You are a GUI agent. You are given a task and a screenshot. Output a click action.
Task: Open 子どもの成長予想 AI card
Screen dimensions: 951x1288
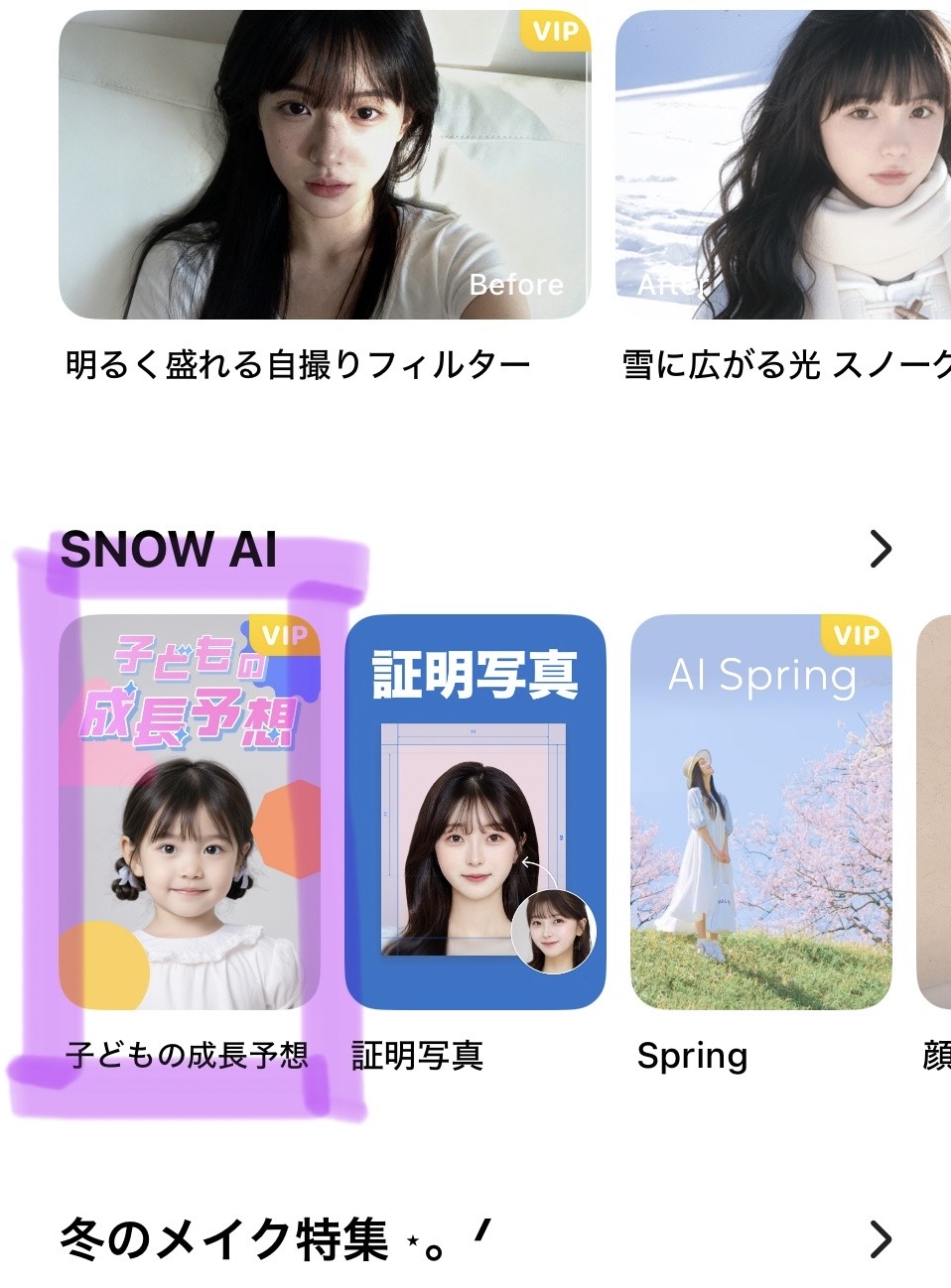[190, 812]
